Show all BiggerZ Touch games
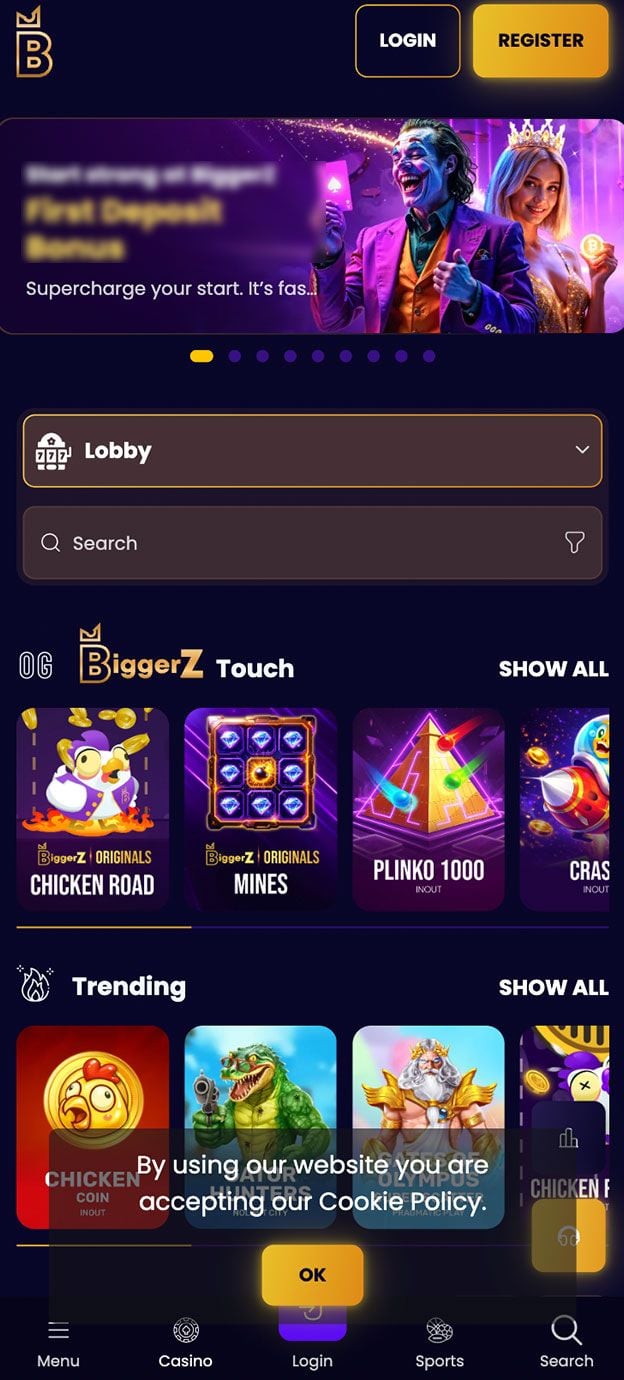The width and height of the screenshot is (624, 1380). (553, 669)
